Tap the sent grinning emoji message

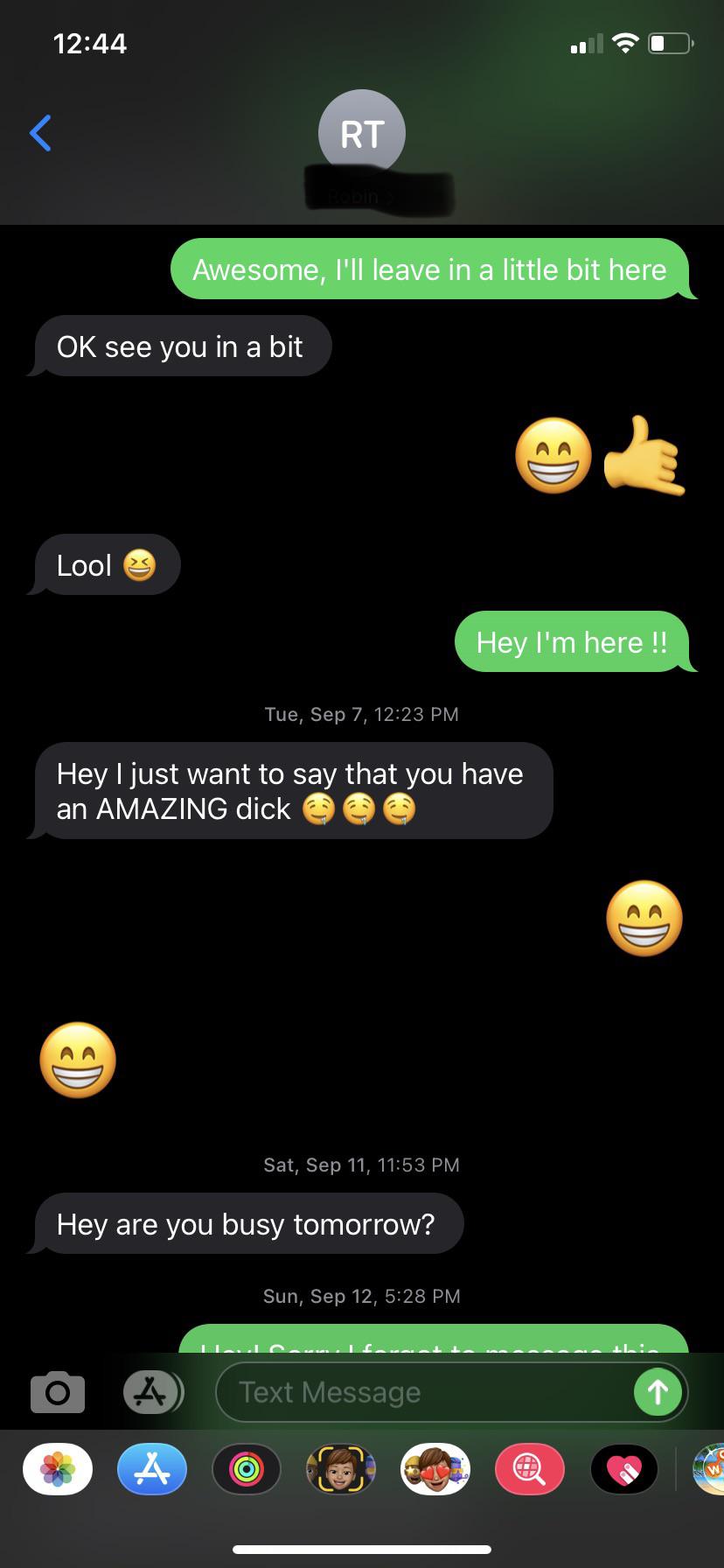point(644,918)
